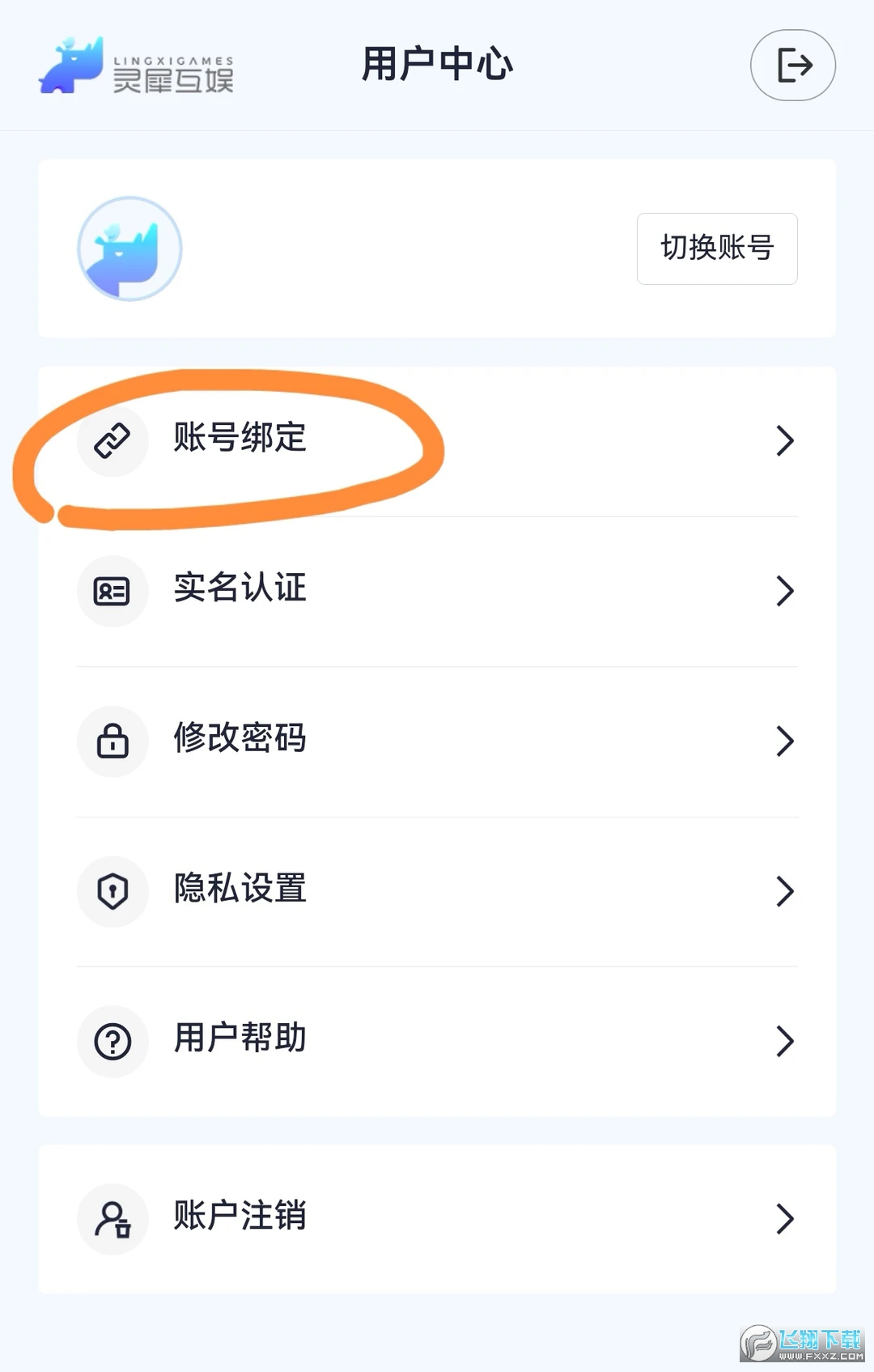
Task: Expand the 账号绑定 row via its chevron
Action: pyautogui.click(x=785, y=441)
